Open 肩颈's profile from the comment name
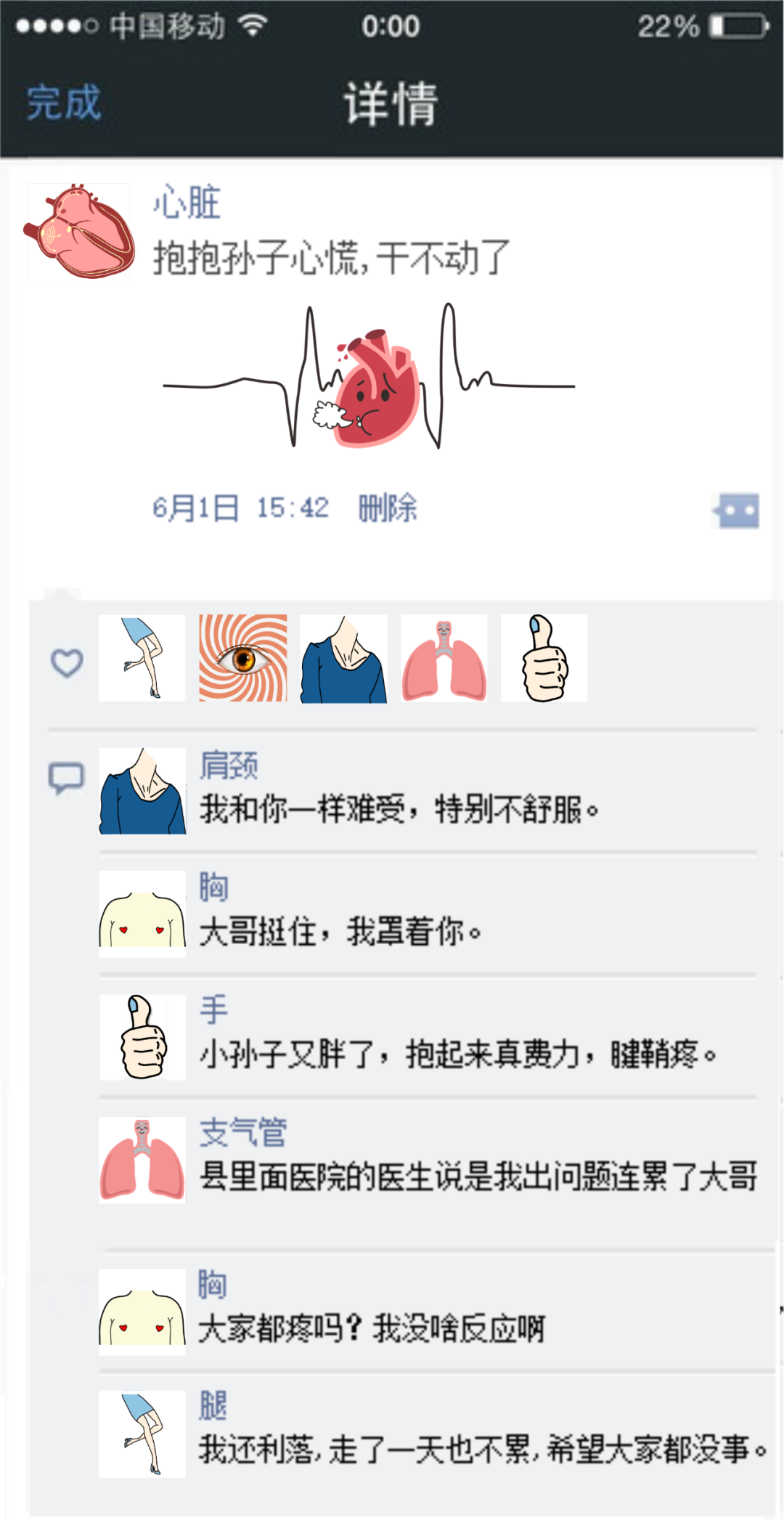 point(229,765)
